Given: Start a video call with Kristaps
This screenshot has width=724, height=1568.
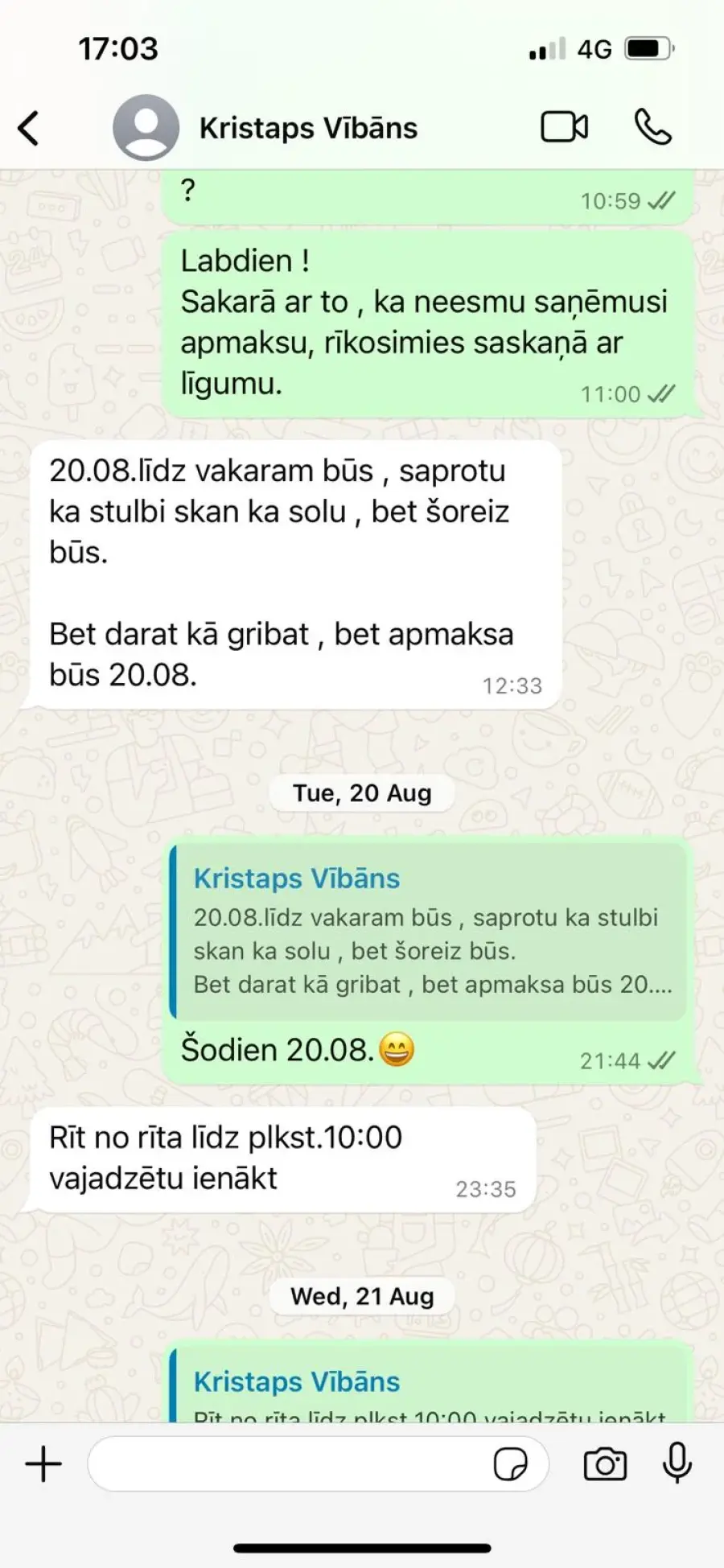Looking at the screenshot, I should point(564,127).
